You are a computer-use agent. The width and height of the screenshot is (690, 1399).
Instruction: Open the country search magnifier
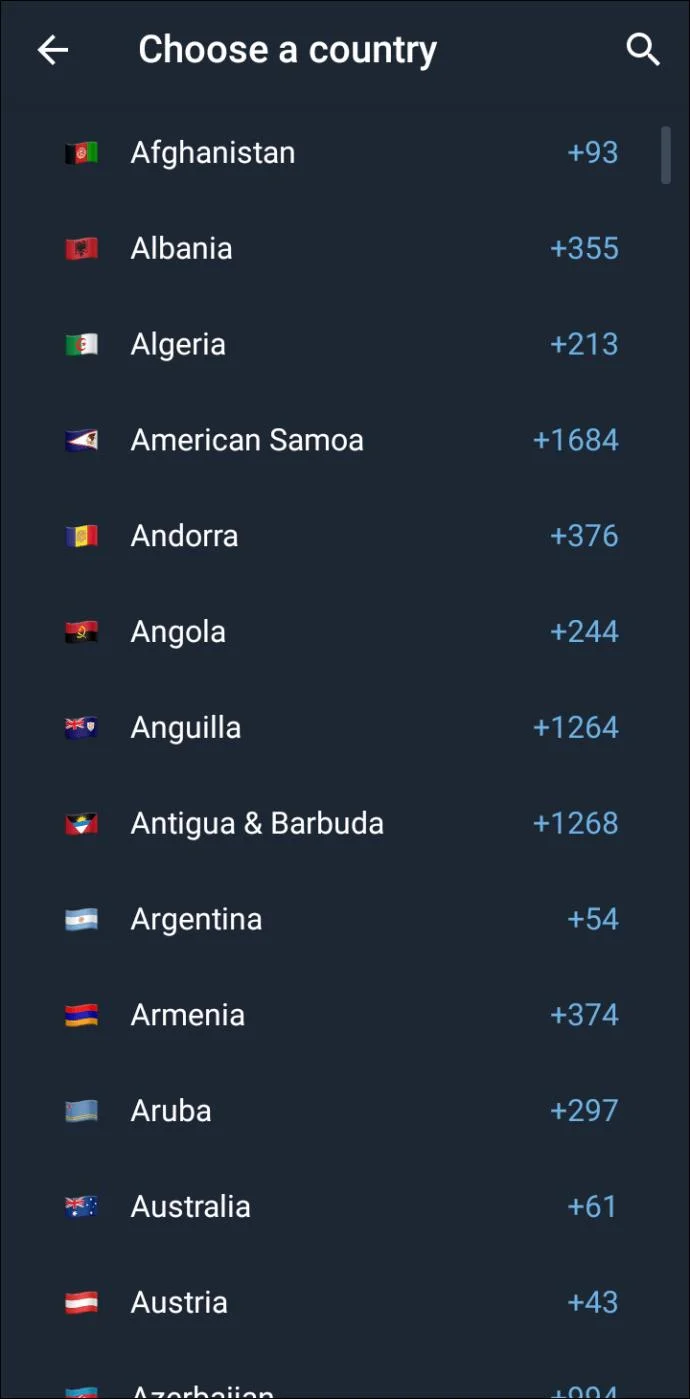[643, 49]
